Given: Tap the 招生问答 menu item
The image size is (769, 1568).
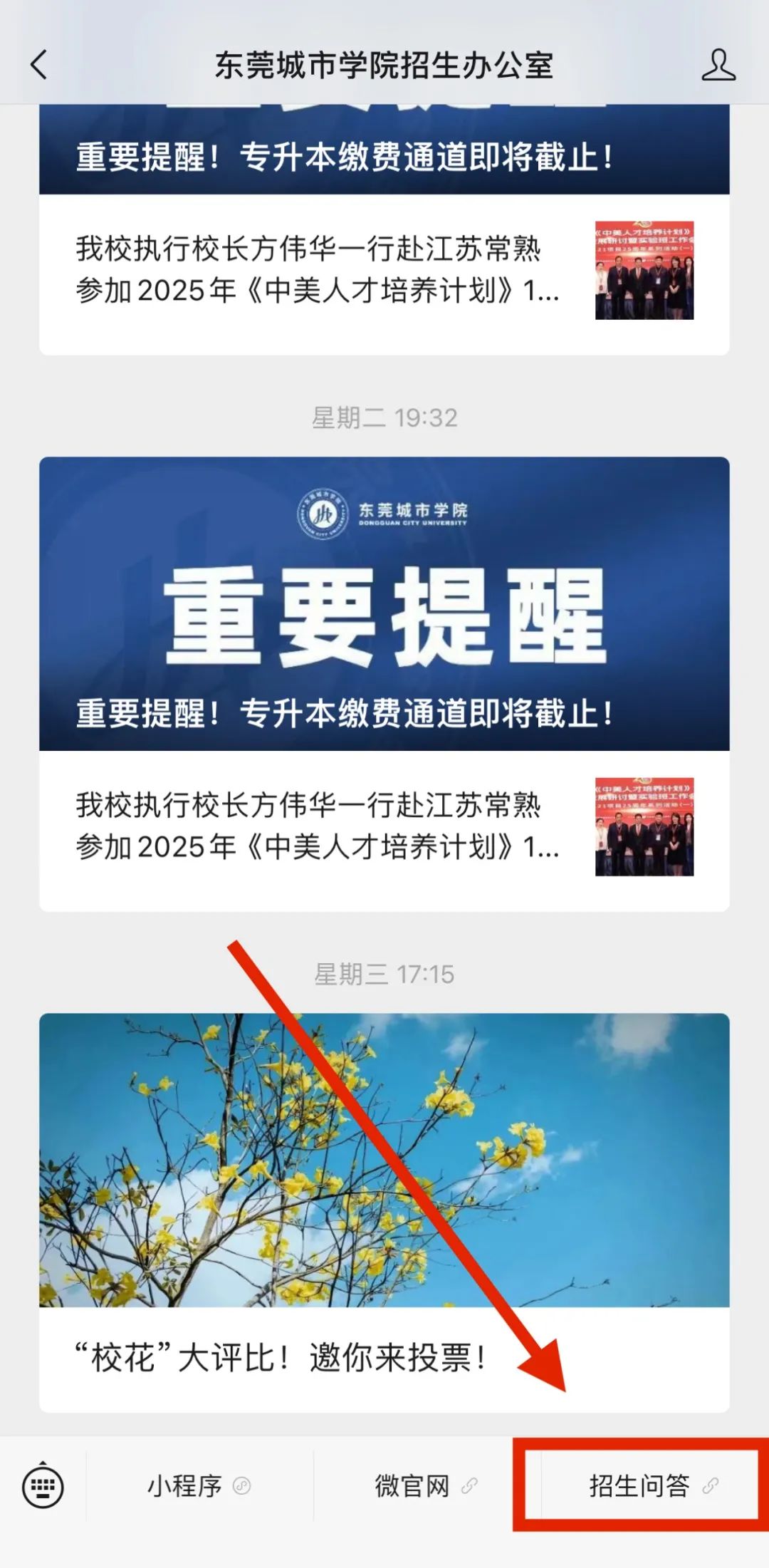Looking at the screenshot, I should click(x=652, y=1486).
